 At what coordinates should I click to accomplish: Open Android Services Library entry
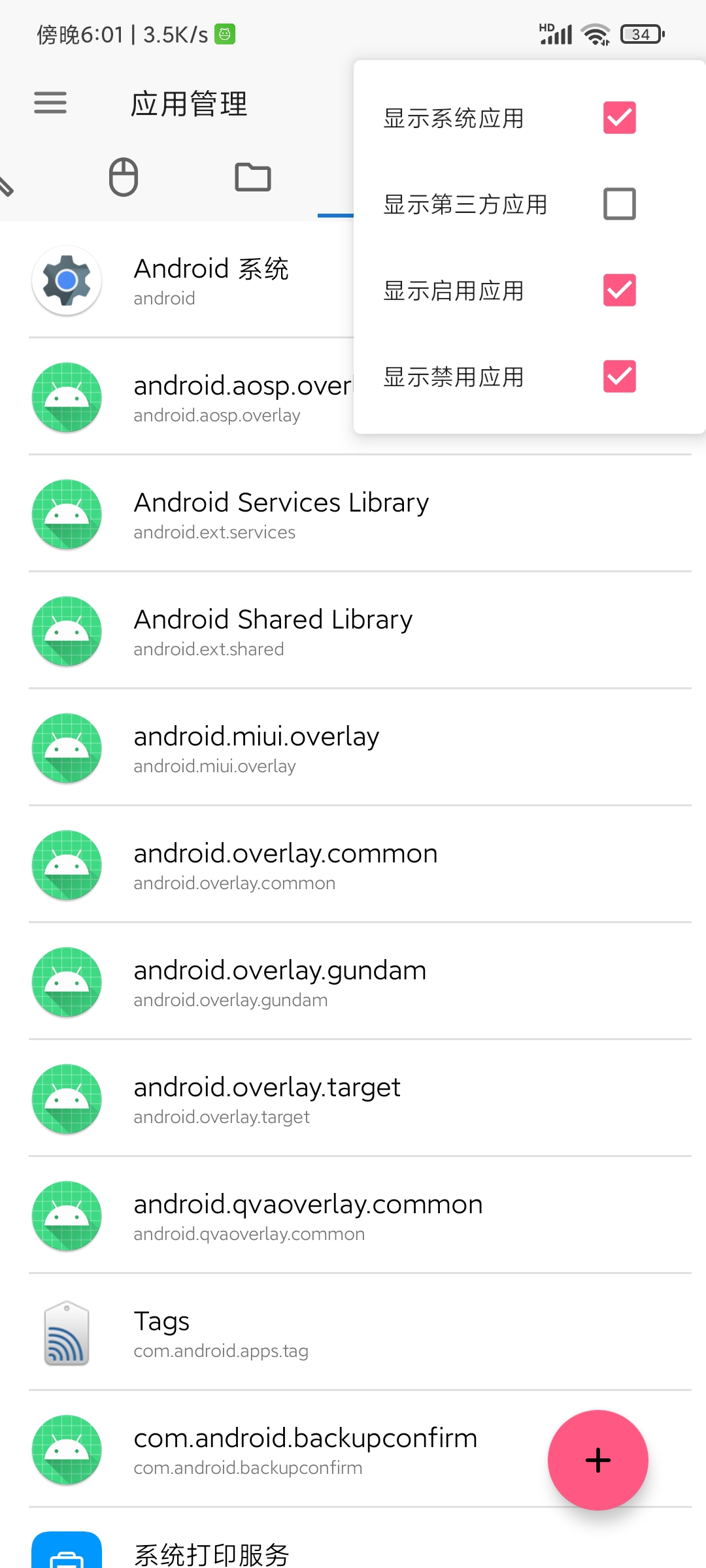coord(360,514)
